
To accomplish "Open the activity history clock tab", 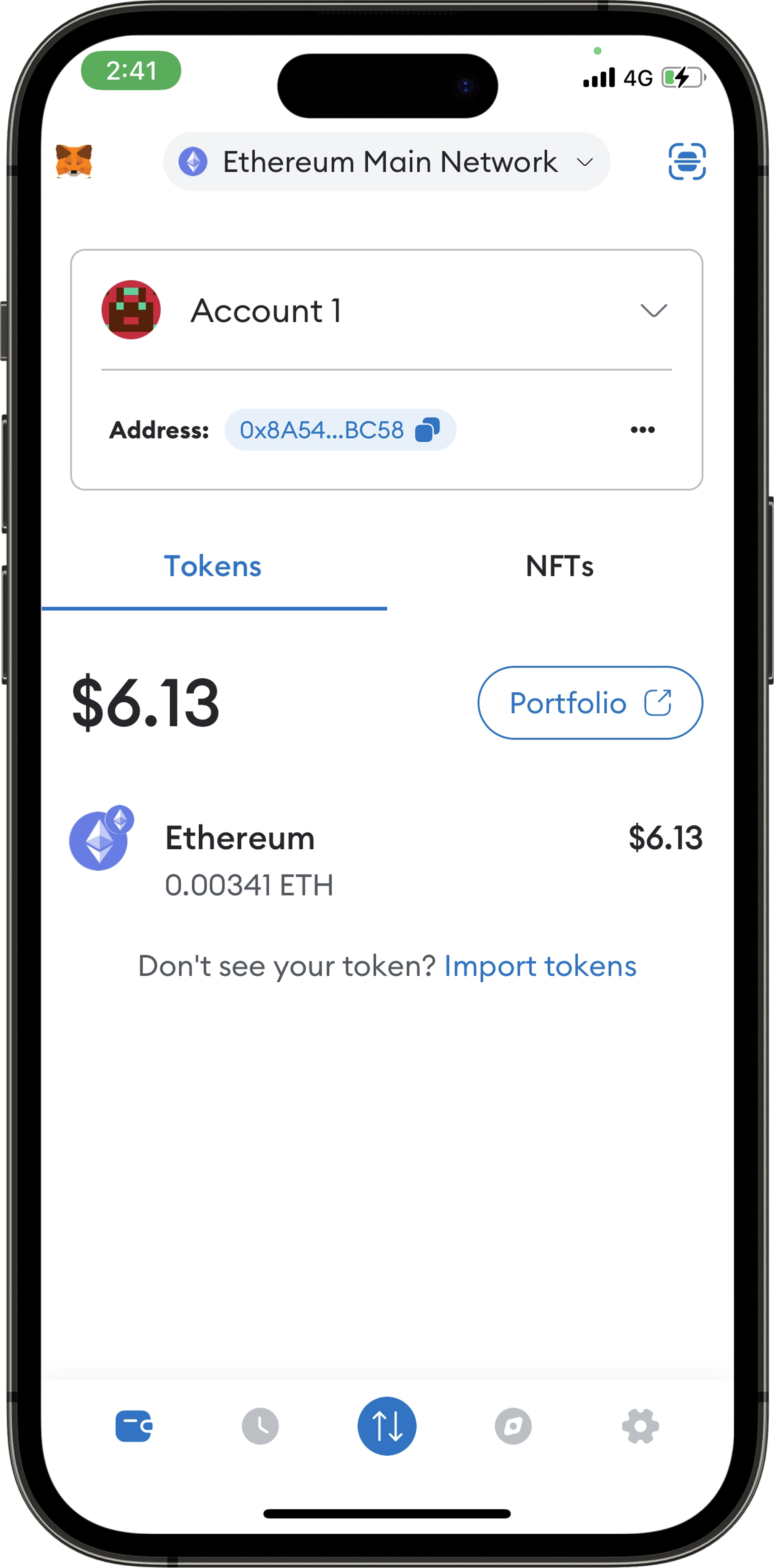I will tap(260, 1426).
